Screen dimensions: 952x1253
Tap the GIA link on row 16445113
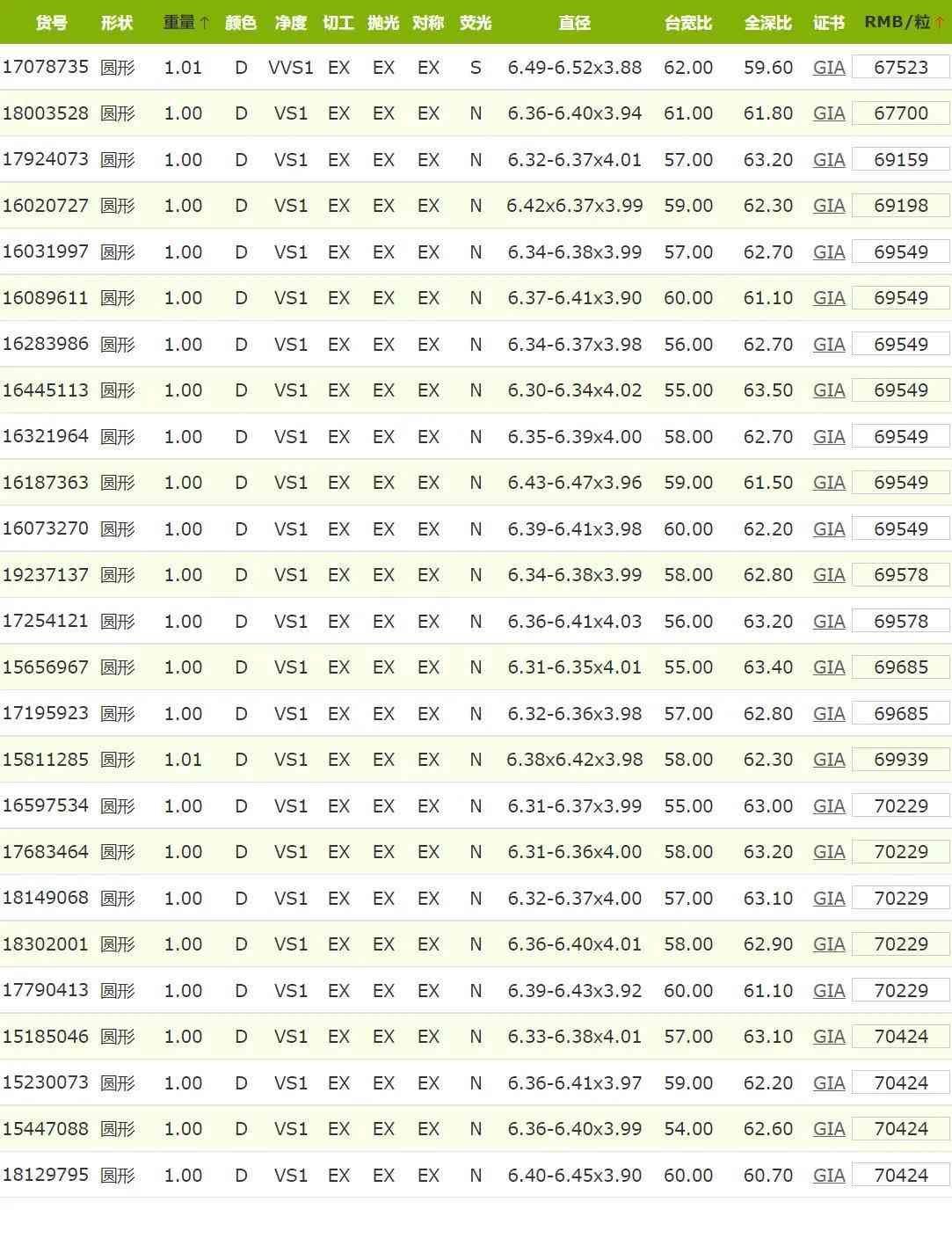pos(829,390)
